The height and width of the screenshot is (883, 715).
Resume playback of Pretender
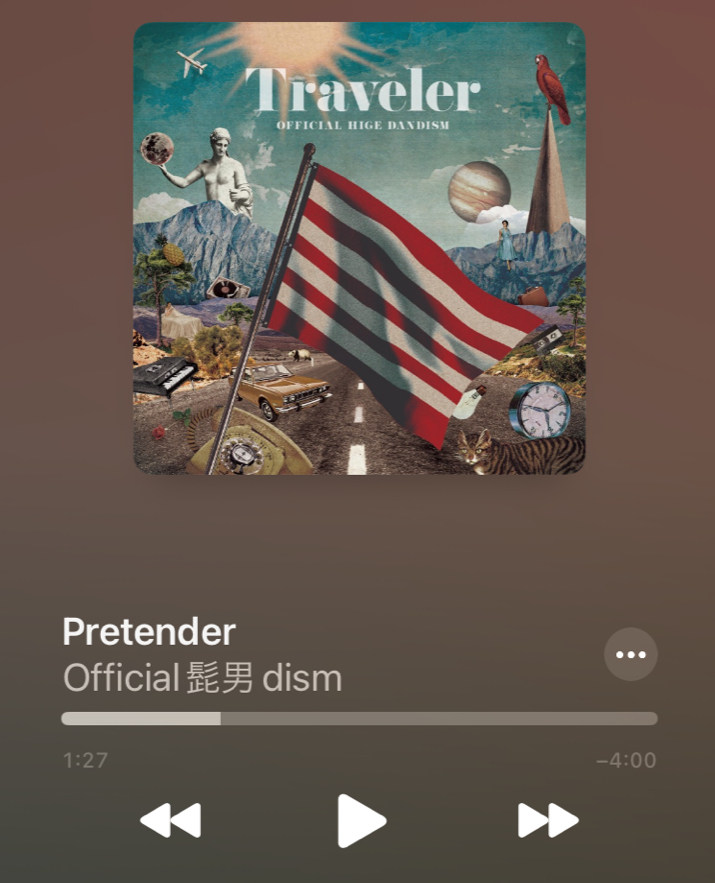pyautogui.click(x=360, y=821)
